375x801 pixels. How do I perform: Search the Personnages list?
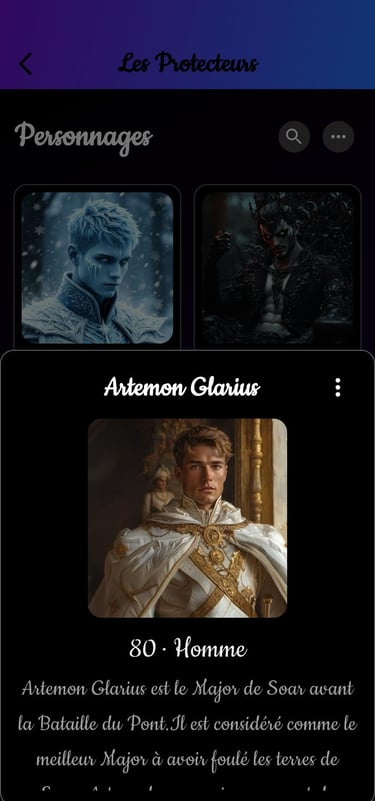point(294,137)
